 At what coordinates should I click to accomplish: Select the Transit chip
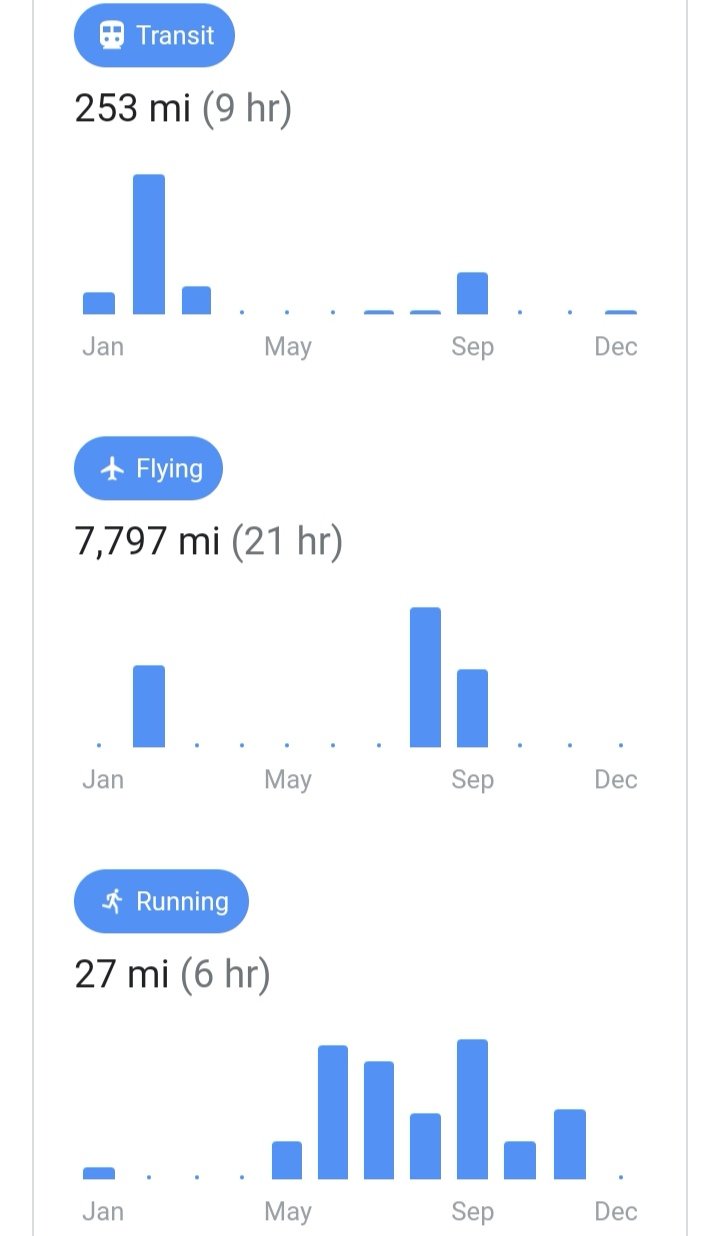tap(154, 36)
